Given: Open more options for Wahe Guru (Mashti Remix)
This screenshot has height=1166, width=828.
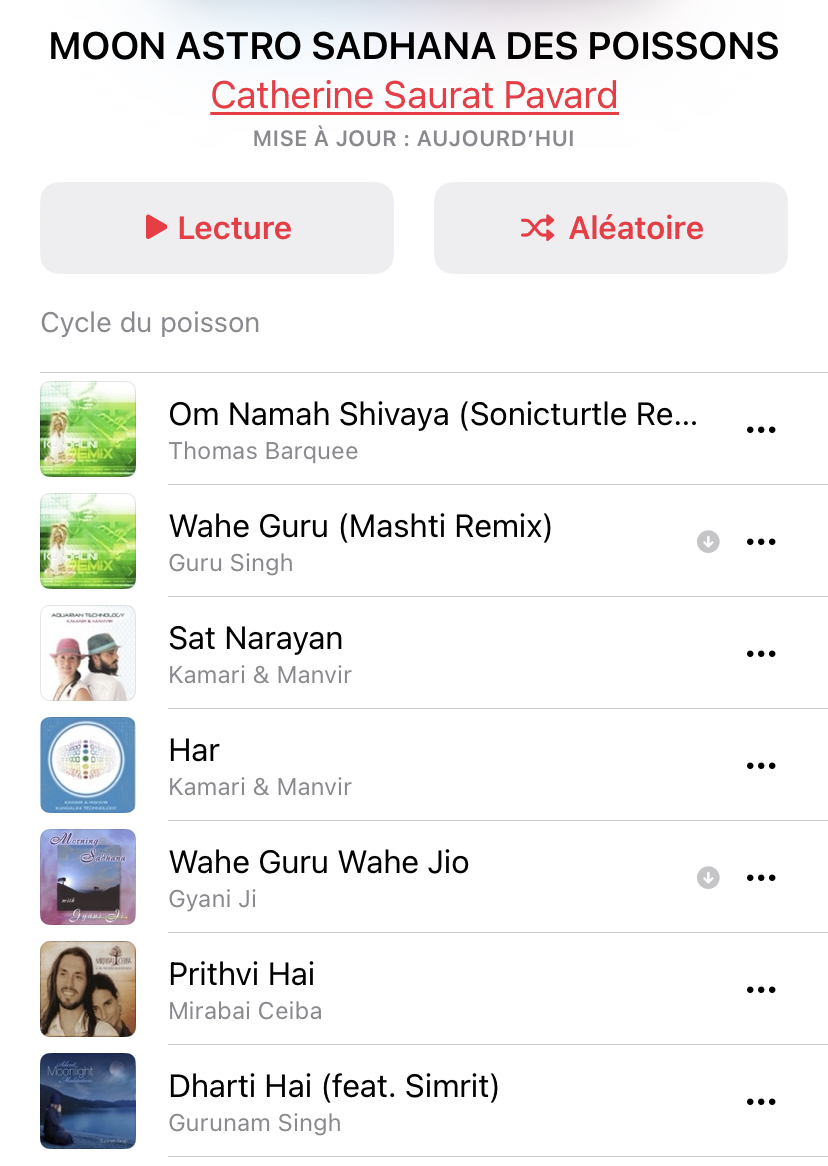Looking at the screenshot, I should tap(761, 542).
